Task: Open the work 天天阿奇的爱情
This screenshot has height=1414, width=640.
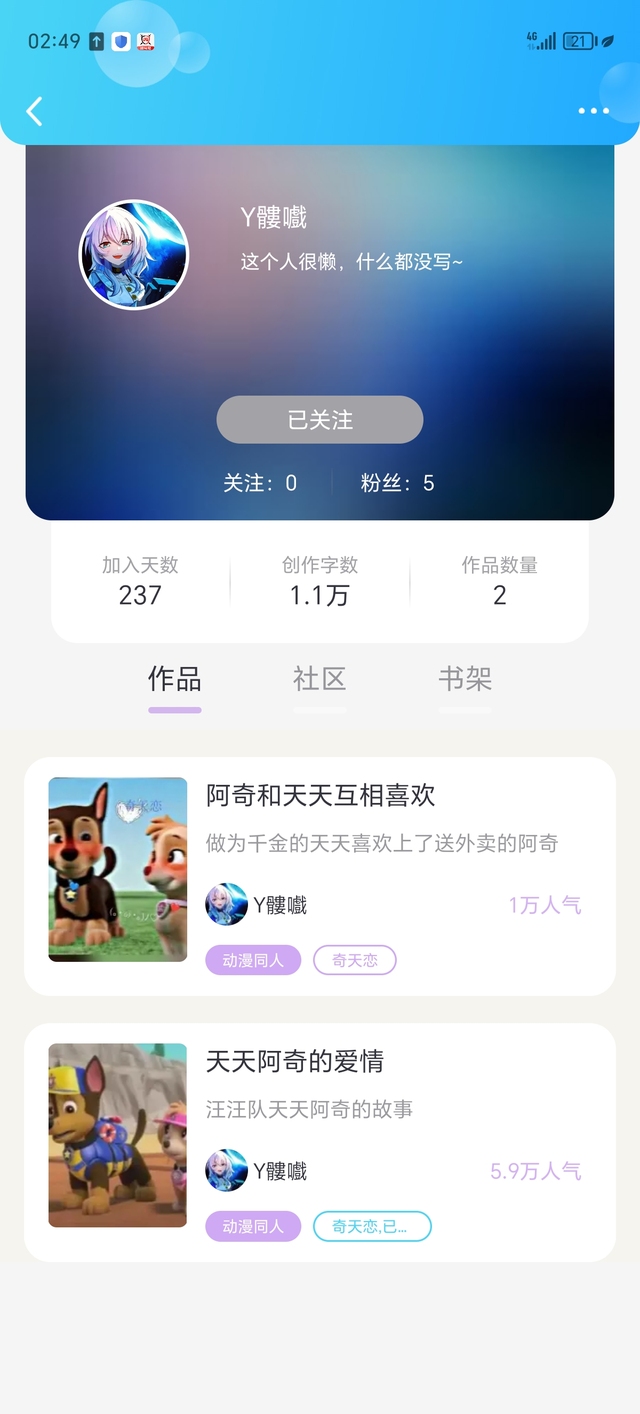Action: click(x=320, y=1142)
